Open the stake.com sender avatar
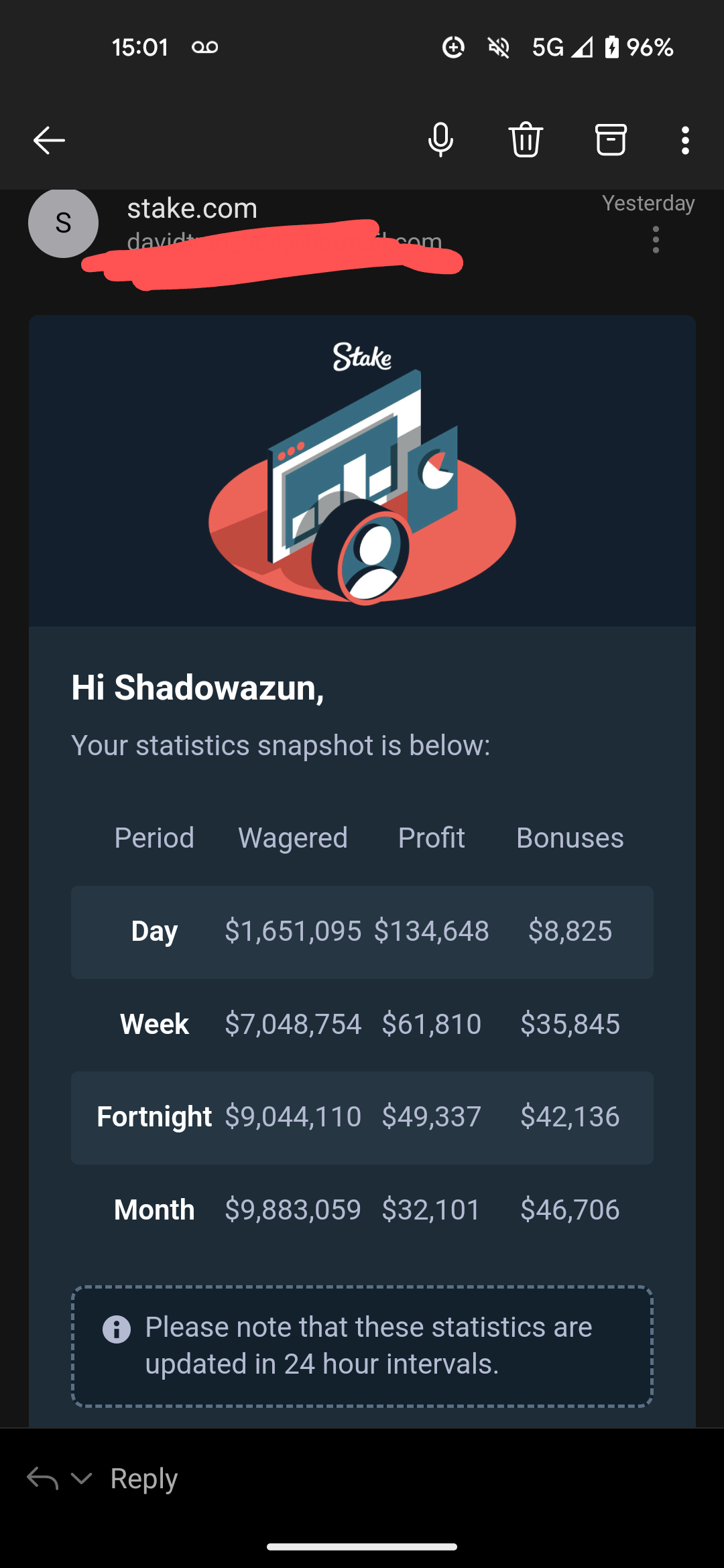Screen dimensions: 724x1568 tap(63, 222)
